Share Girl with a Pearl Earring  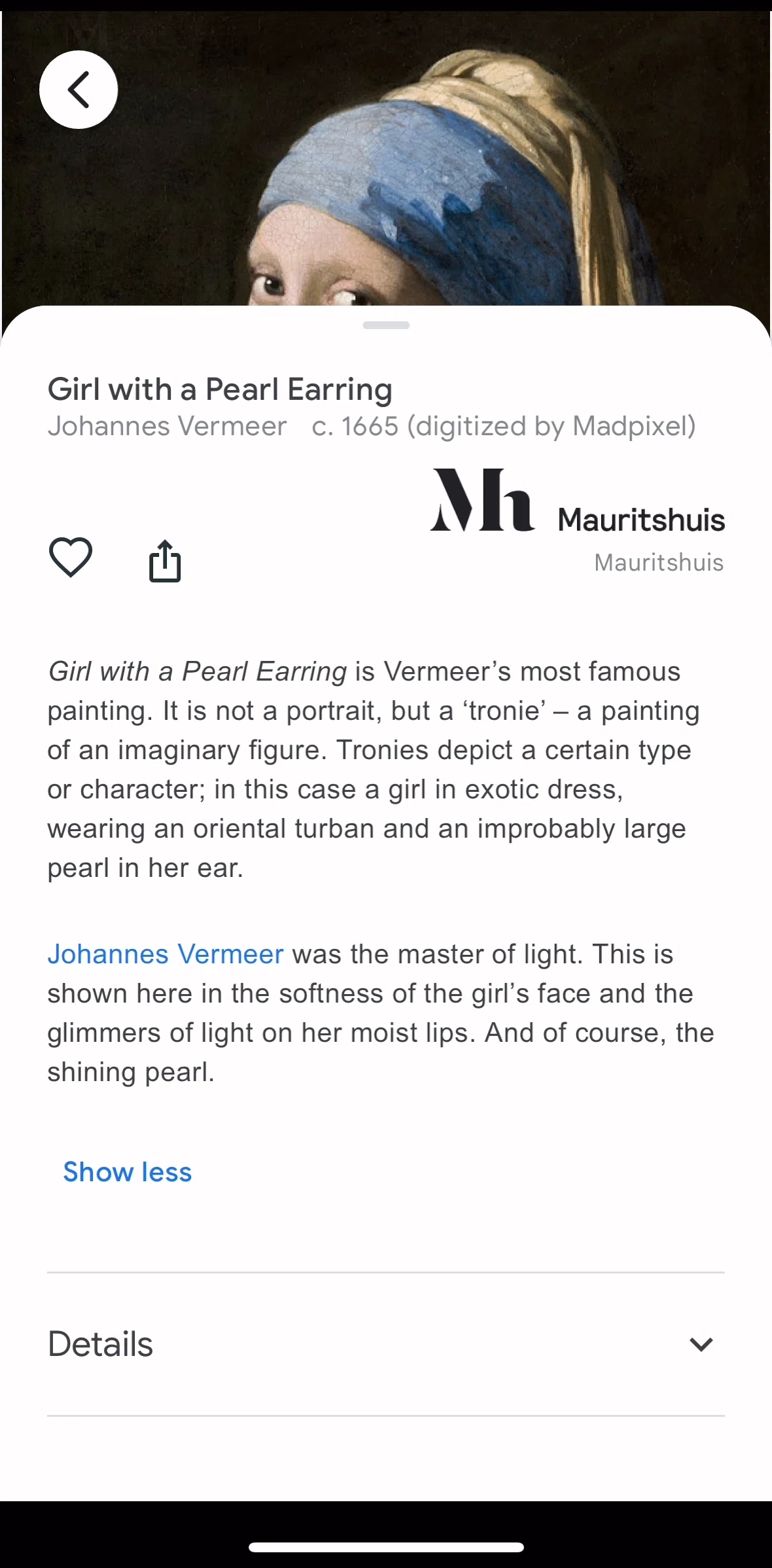(x=165, y=561)
